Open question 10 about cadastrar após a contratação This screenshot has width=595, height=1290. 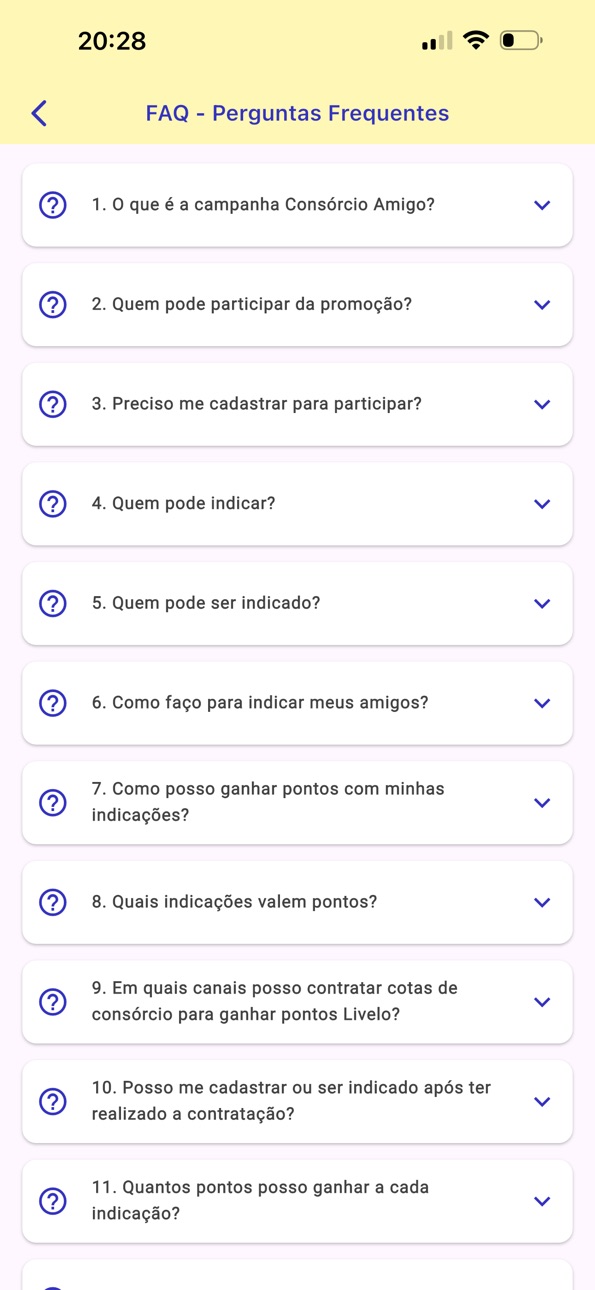tap(297, 1102)
